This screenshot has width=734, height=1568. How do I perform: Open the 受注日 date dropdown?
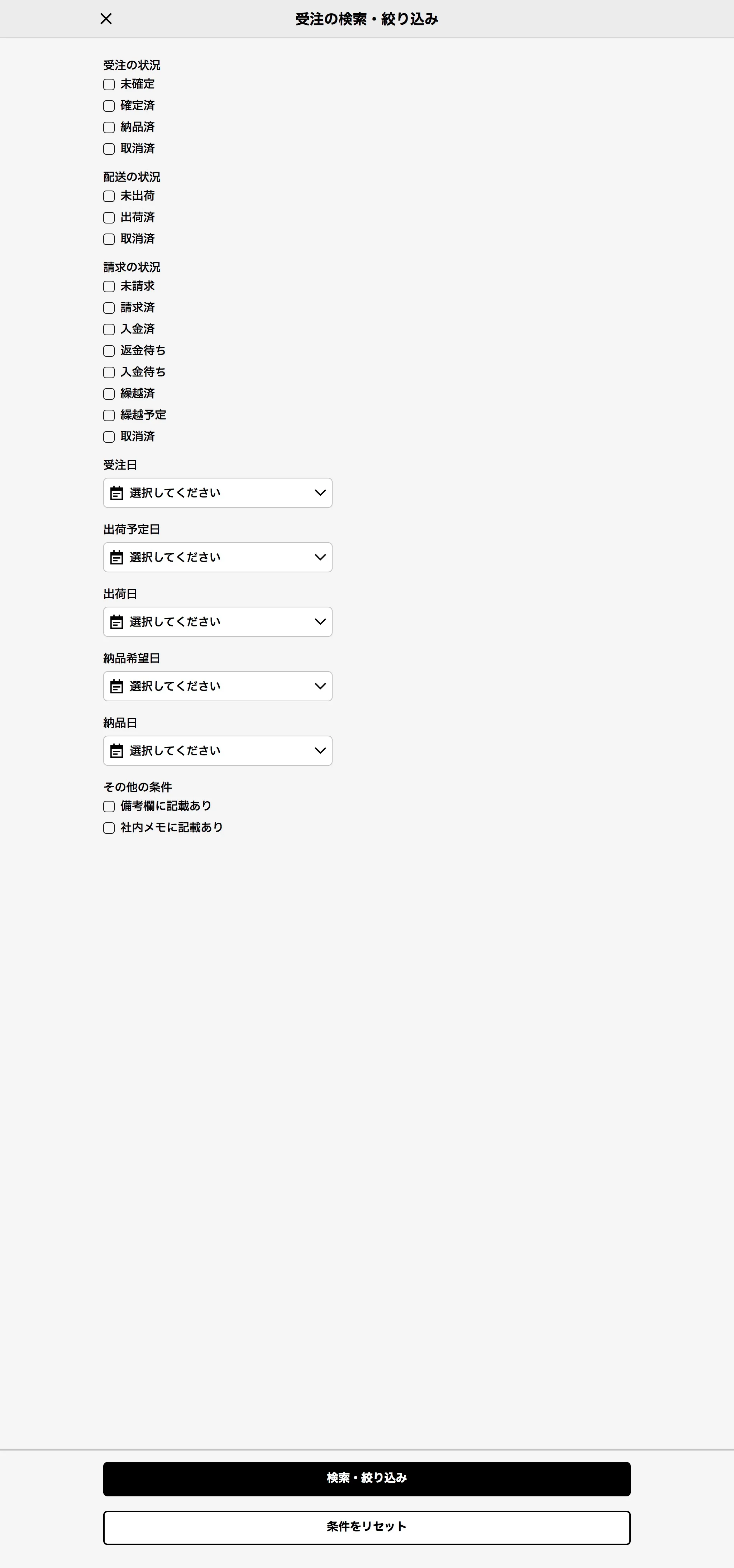click(x=218, y=493)
